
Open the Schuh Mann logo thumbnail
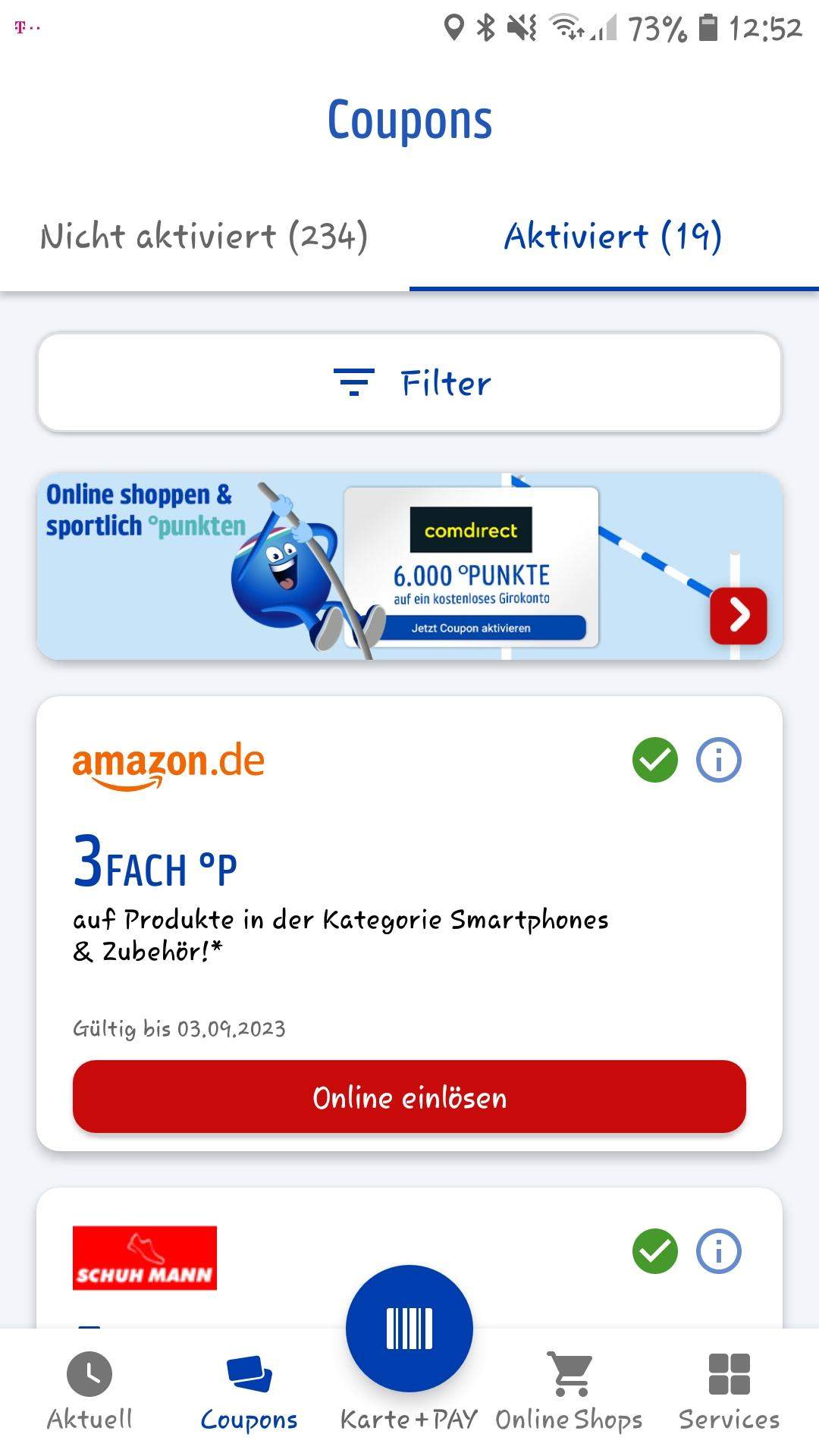click(x=145, y=1257)
